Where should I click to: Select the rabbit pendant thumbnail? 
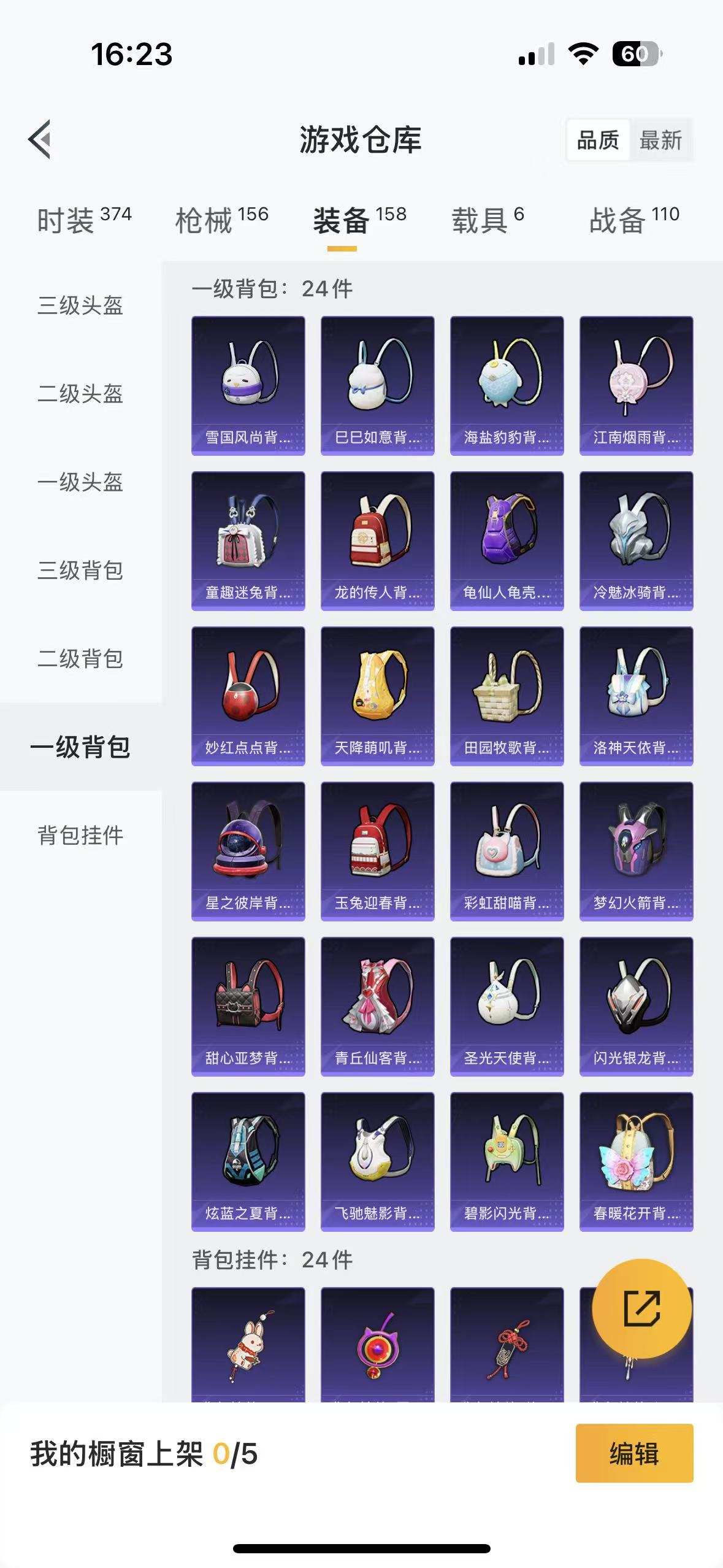tap(248, 1360)
